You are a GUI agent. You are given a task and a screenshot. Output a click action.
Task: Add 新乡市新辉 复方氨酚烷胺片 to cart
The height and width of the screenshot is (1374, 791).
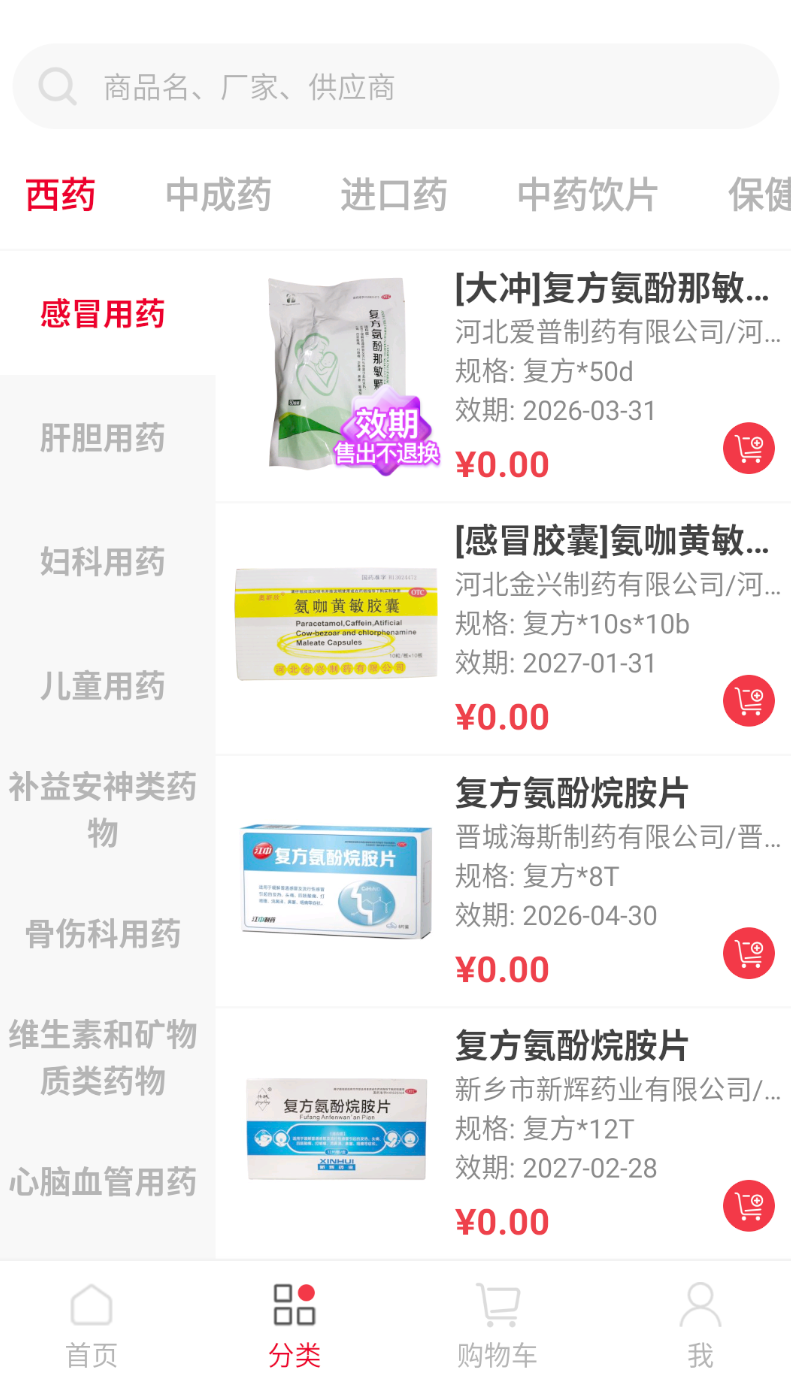[x=749, y=1205]
